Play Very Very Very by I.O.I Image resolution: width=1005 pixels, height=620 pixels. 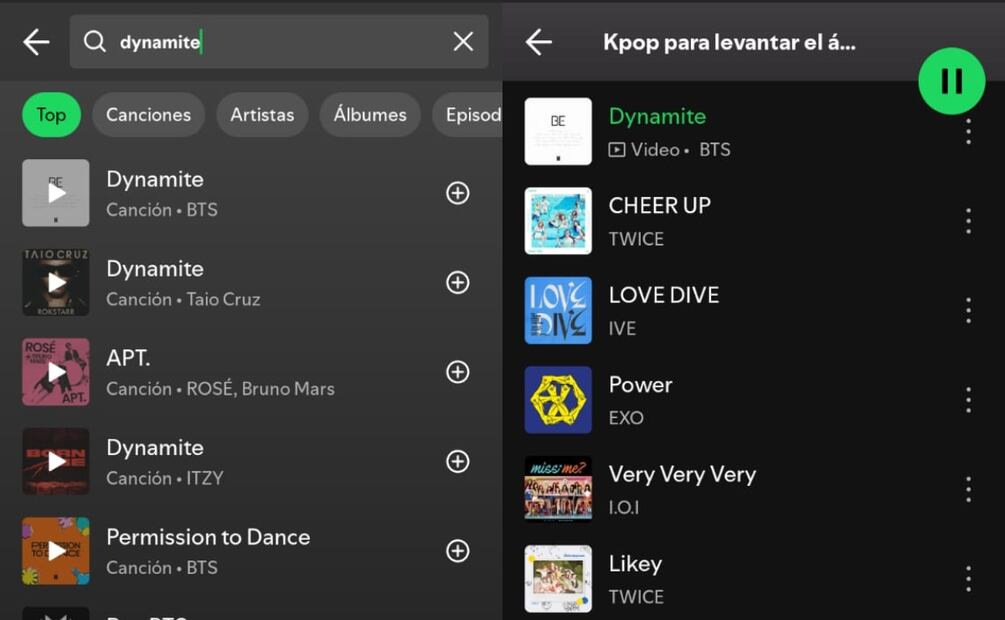682,489
